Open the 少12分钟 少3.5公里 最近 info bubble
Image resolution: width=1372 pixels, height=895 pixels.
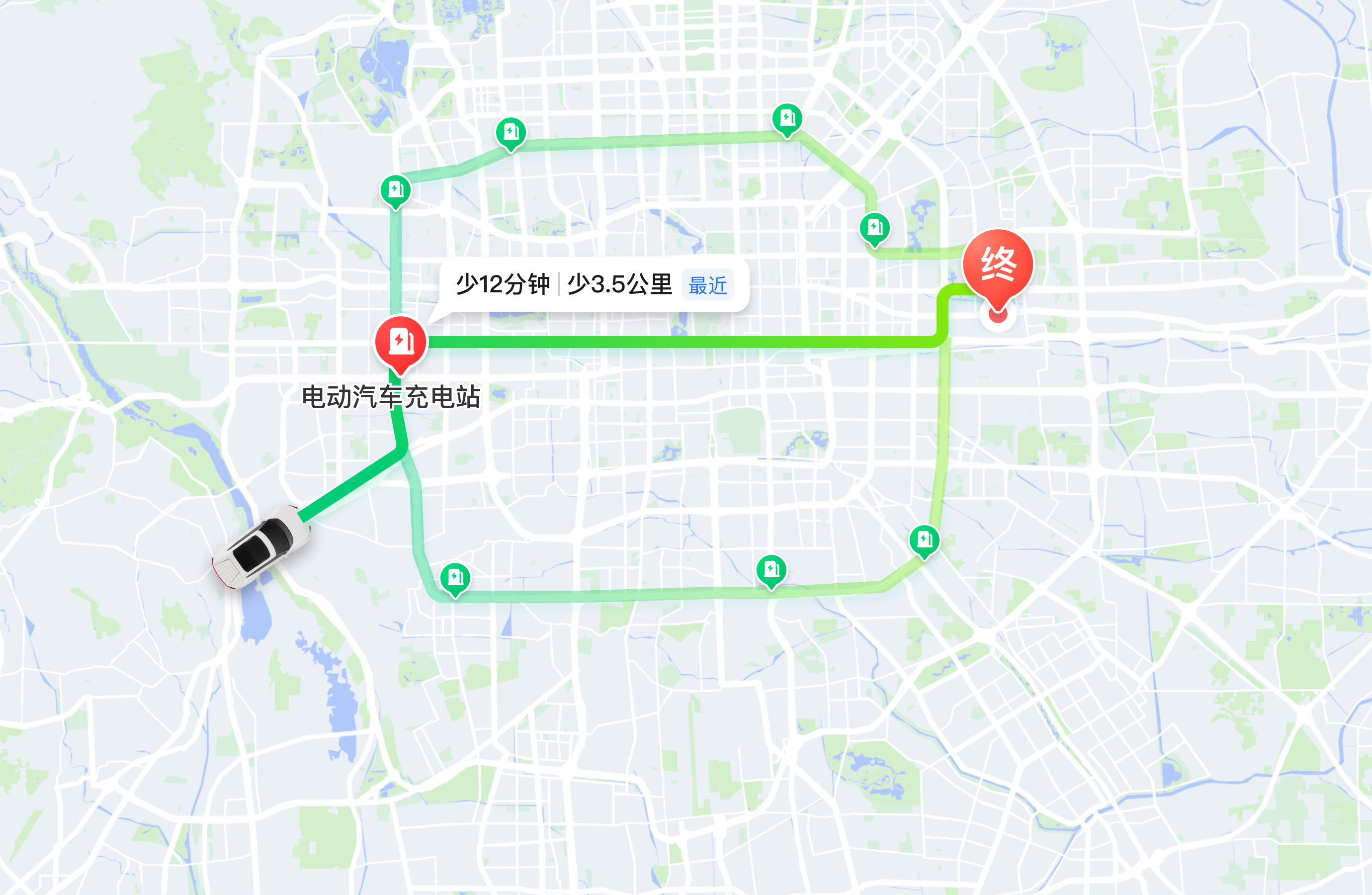(594, 285)
